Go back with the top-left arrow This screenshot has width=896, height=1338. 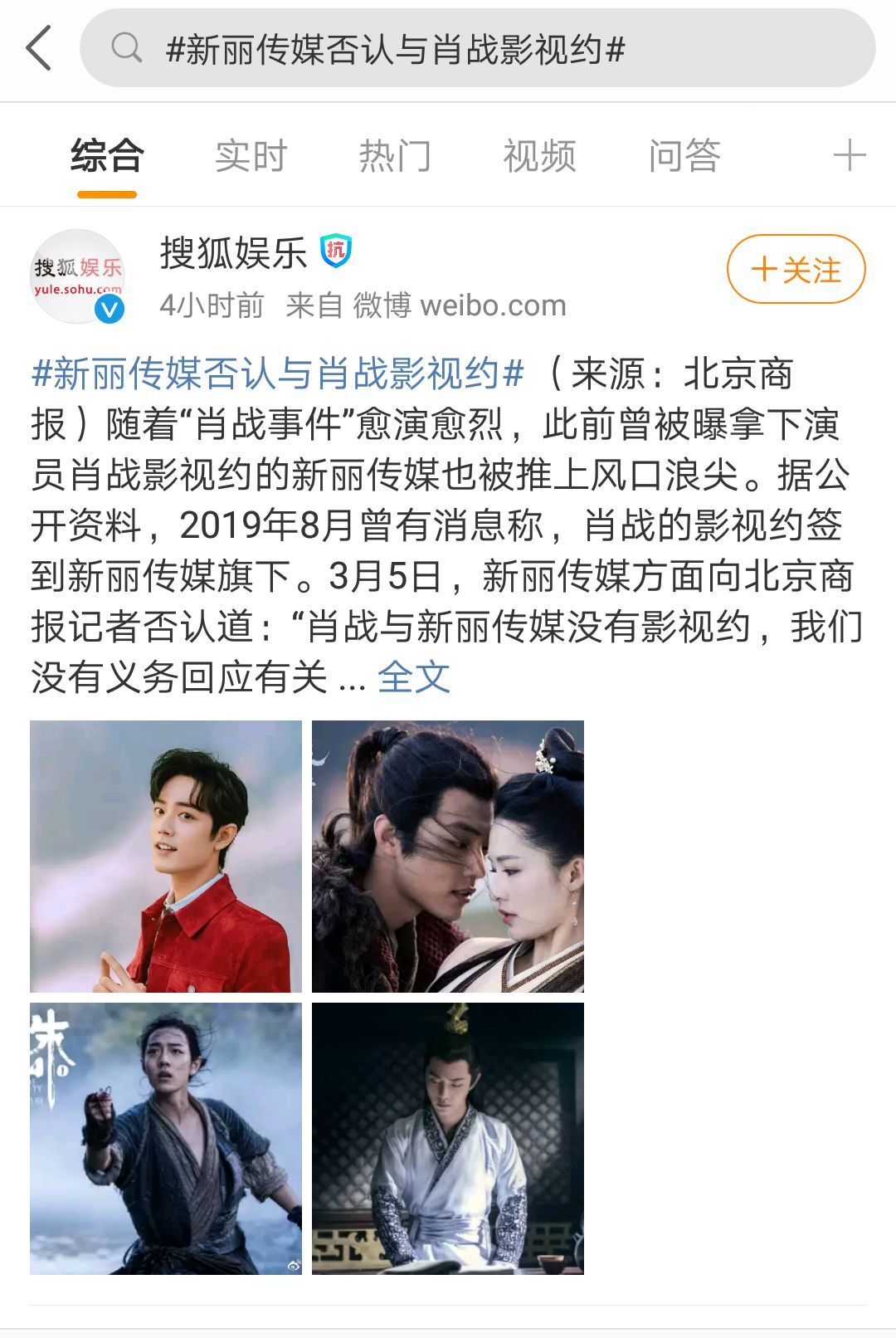click(39, 48)
